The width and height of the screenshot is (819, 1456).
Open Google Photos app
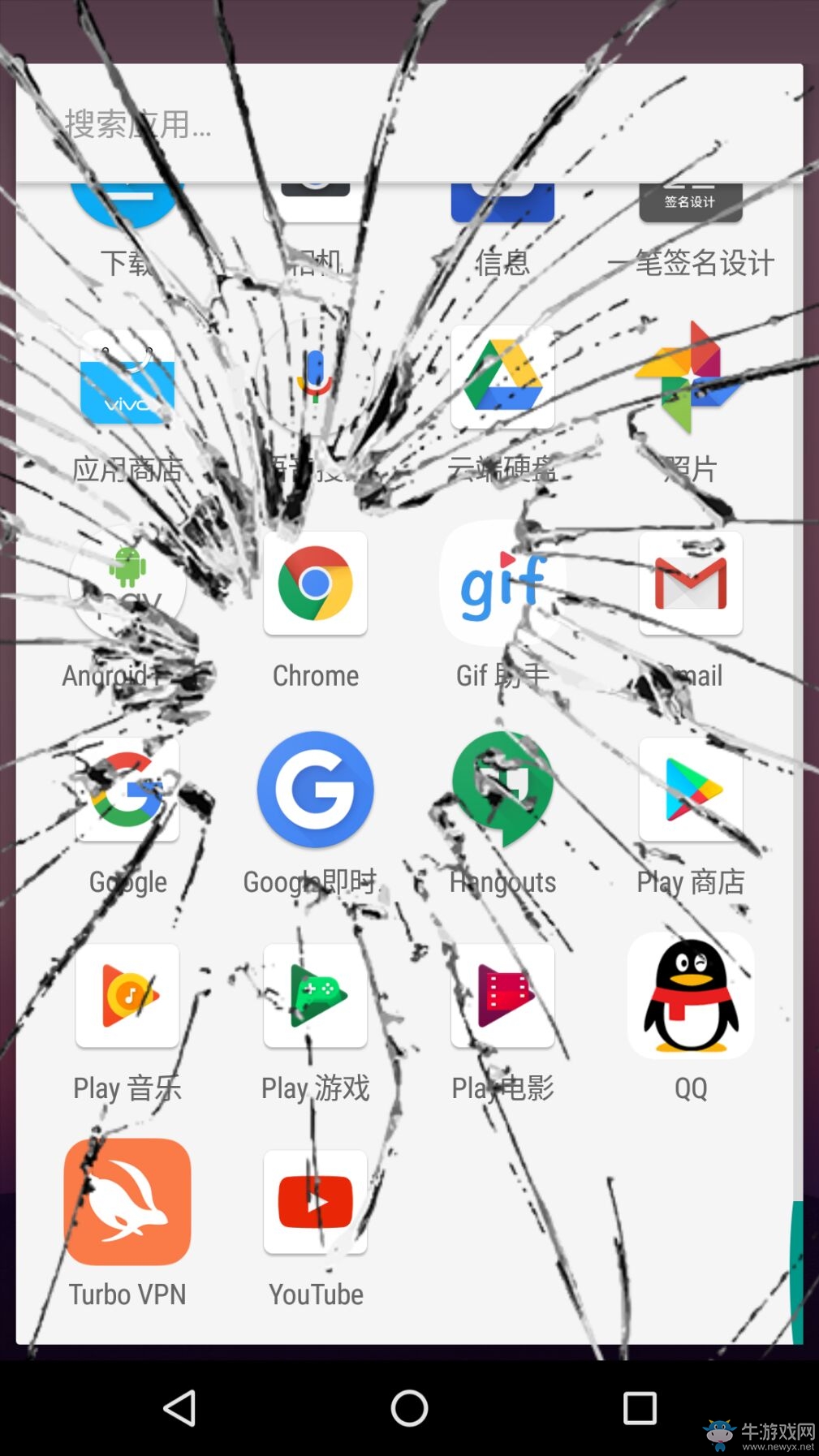[x=690, y=378]
